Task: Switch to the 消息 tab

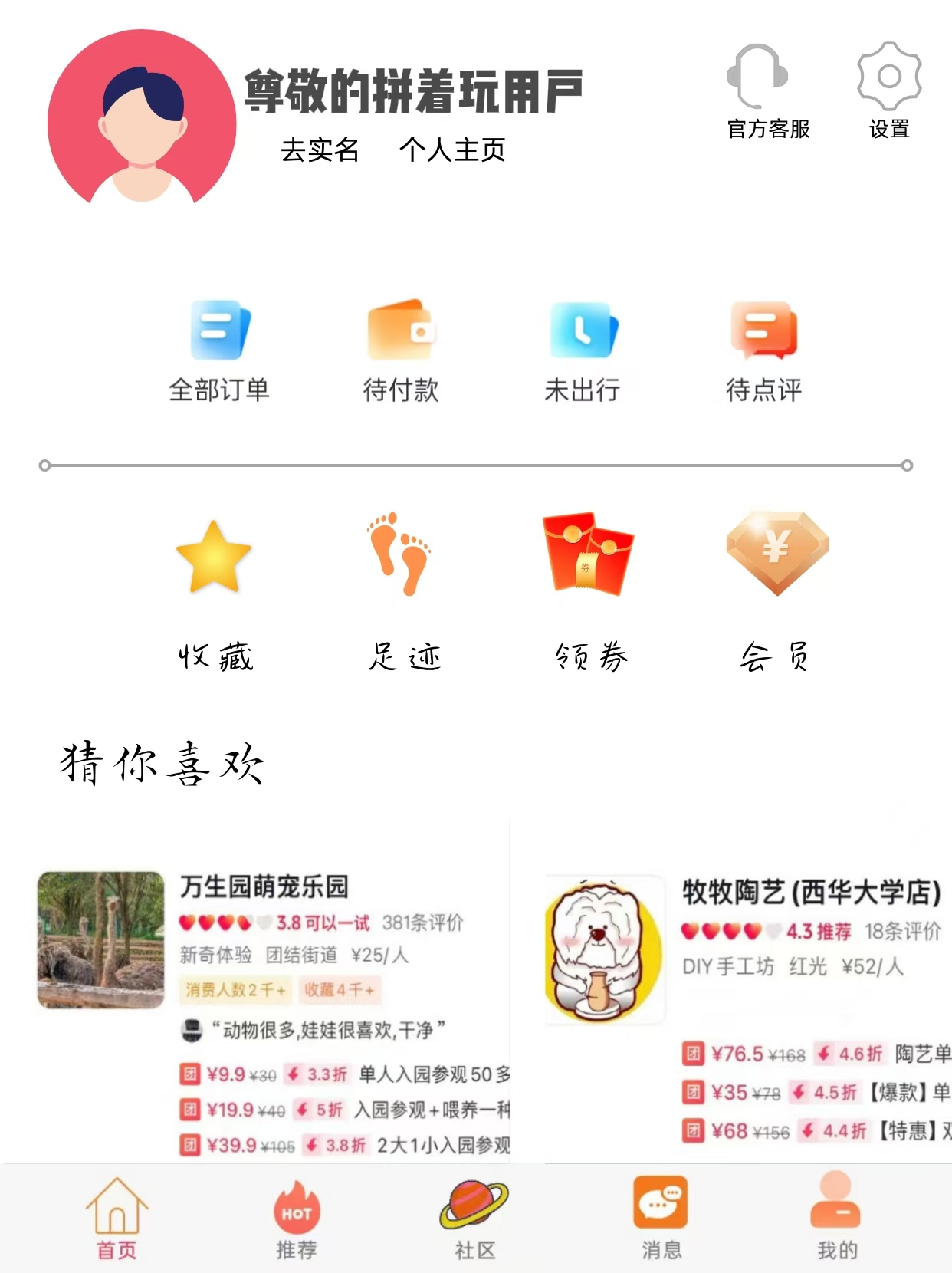Action: click(661, 1219)
